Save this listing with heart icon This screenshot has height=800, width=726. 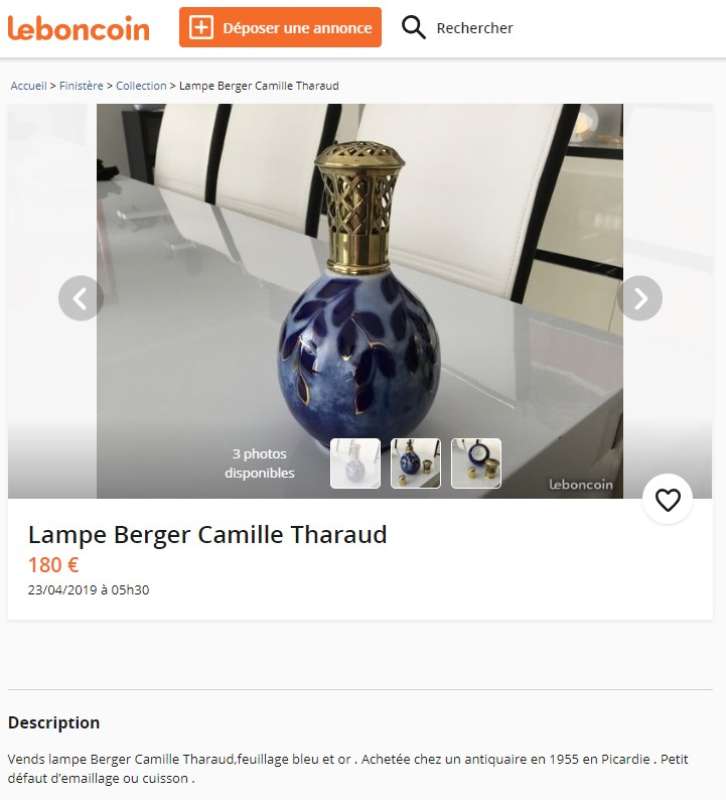coord(667,499)
